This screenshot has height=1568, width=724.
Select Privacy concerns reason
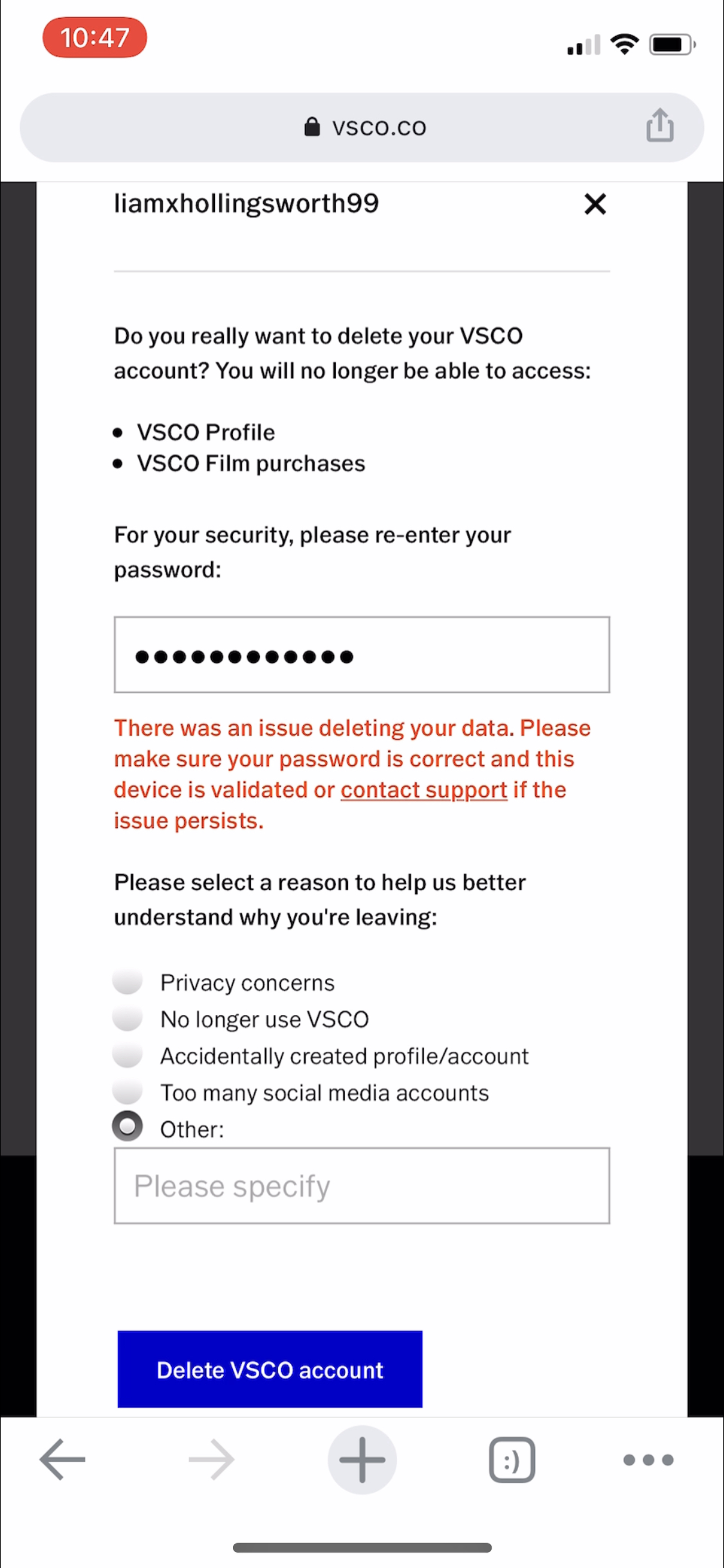pyautogui.click(x=127, y=982)
